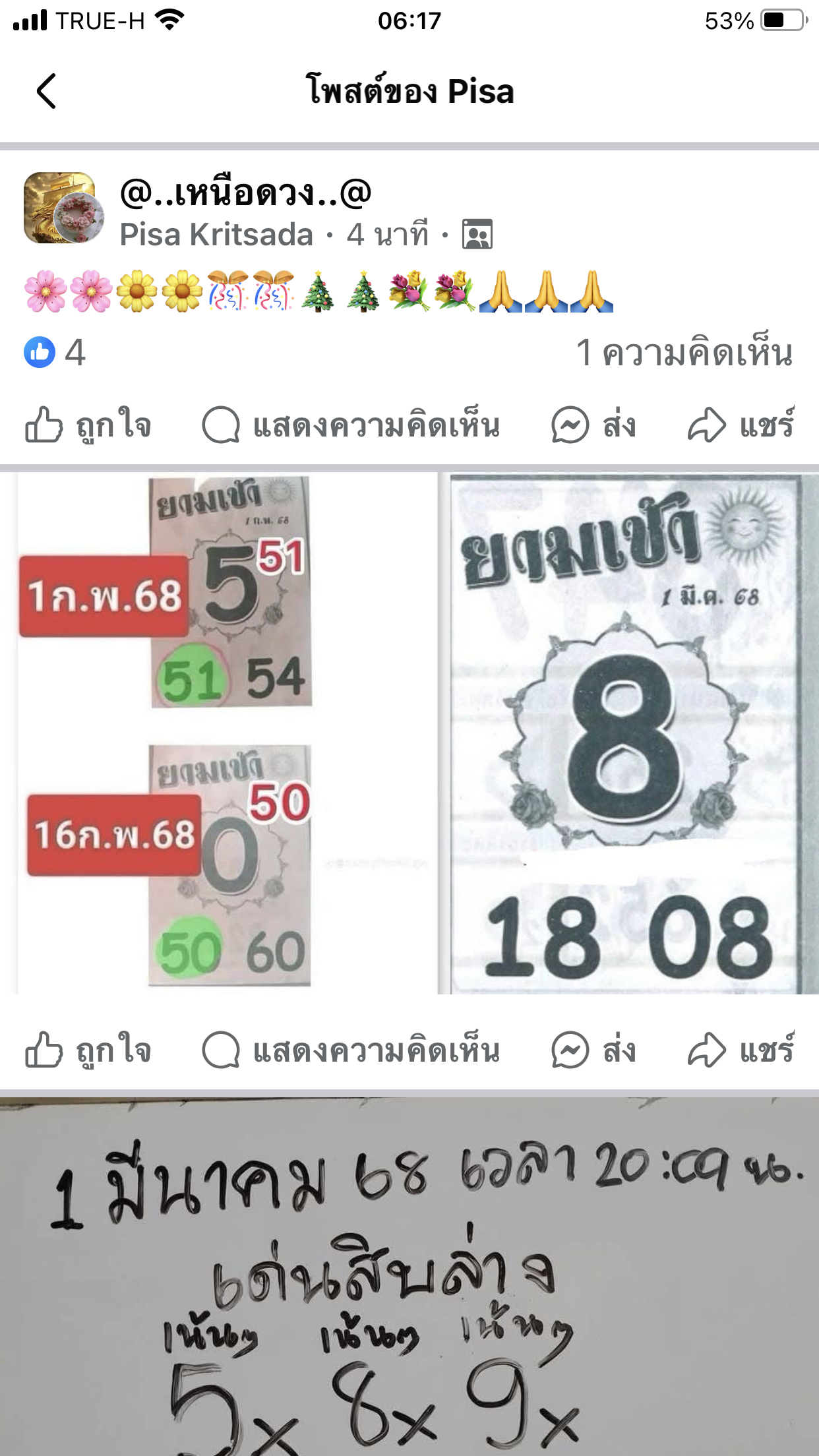Tap ถูกใจ under the post caption
The width and height of the screenshot is (819, 1456).
click(89, 425)
